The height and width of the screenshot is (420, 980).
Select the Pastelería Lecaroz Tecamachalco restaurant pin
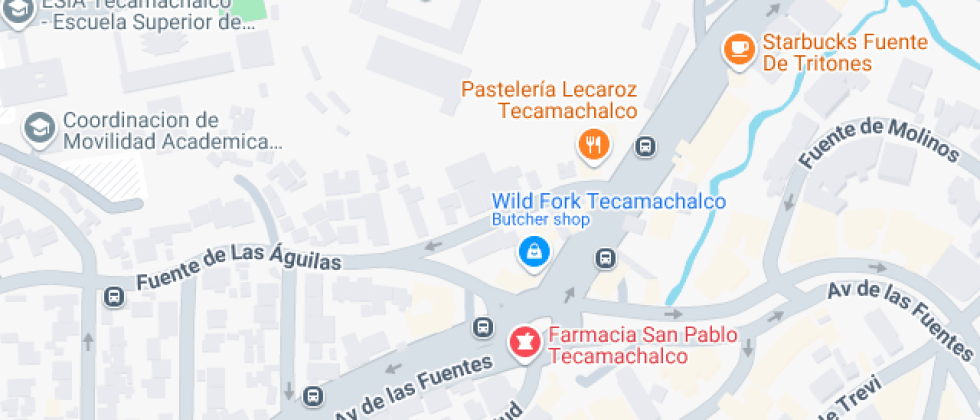click(594, 145)
